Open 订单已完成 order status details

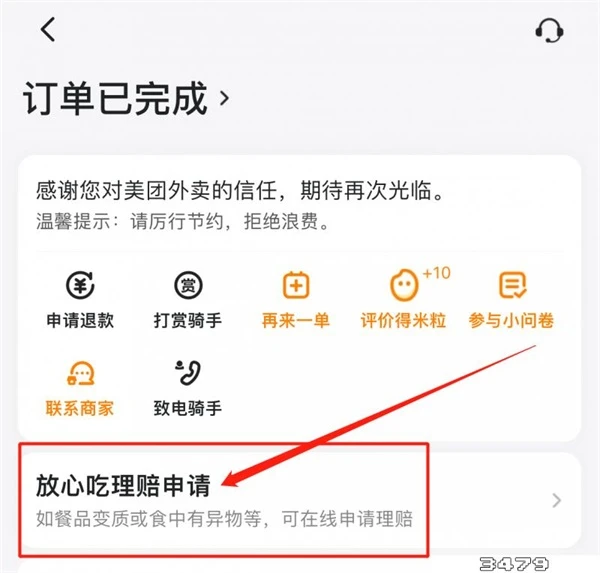tap(126, 99)
